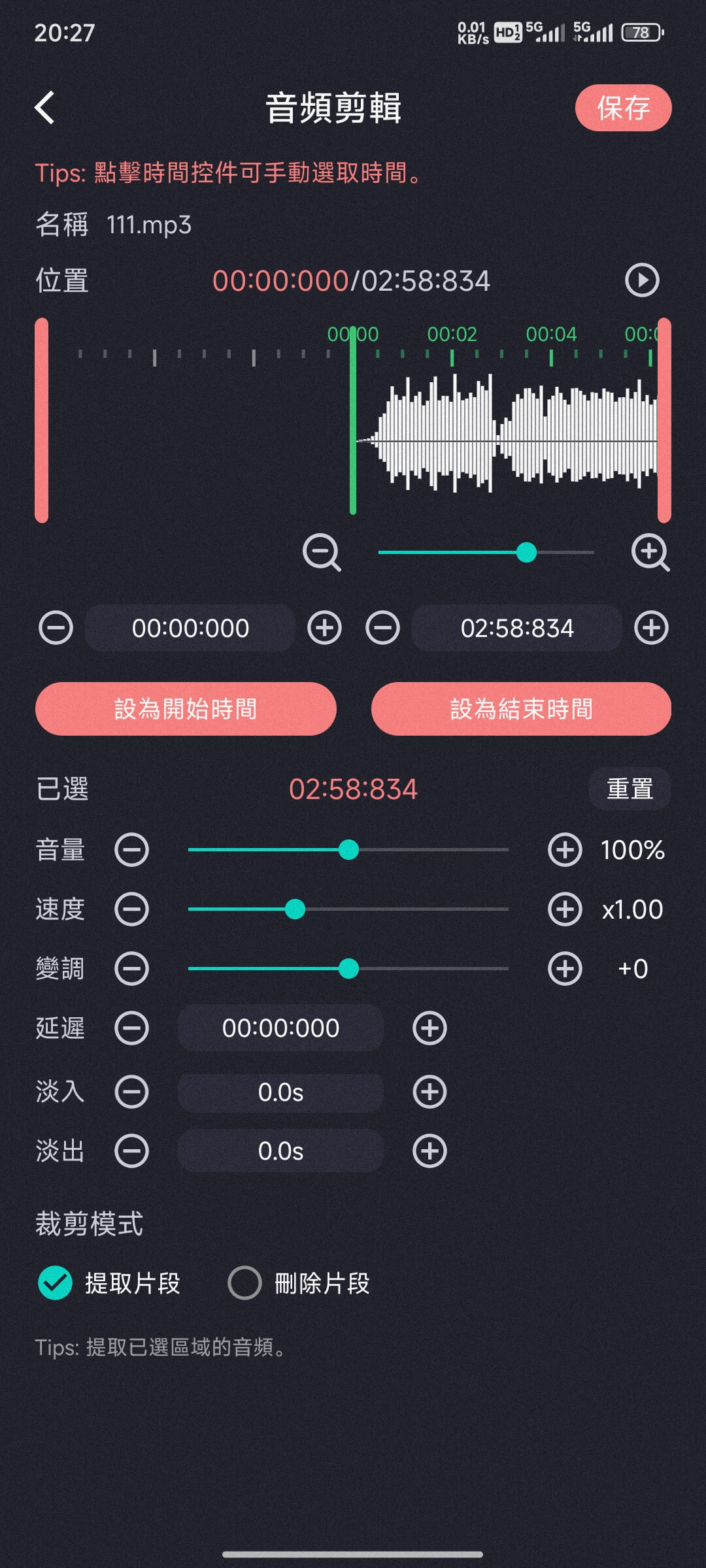Zoom out the waveform with the minus magnifier
The width and height of the screenshot is (706, 1568).
[x=322, y=553]
